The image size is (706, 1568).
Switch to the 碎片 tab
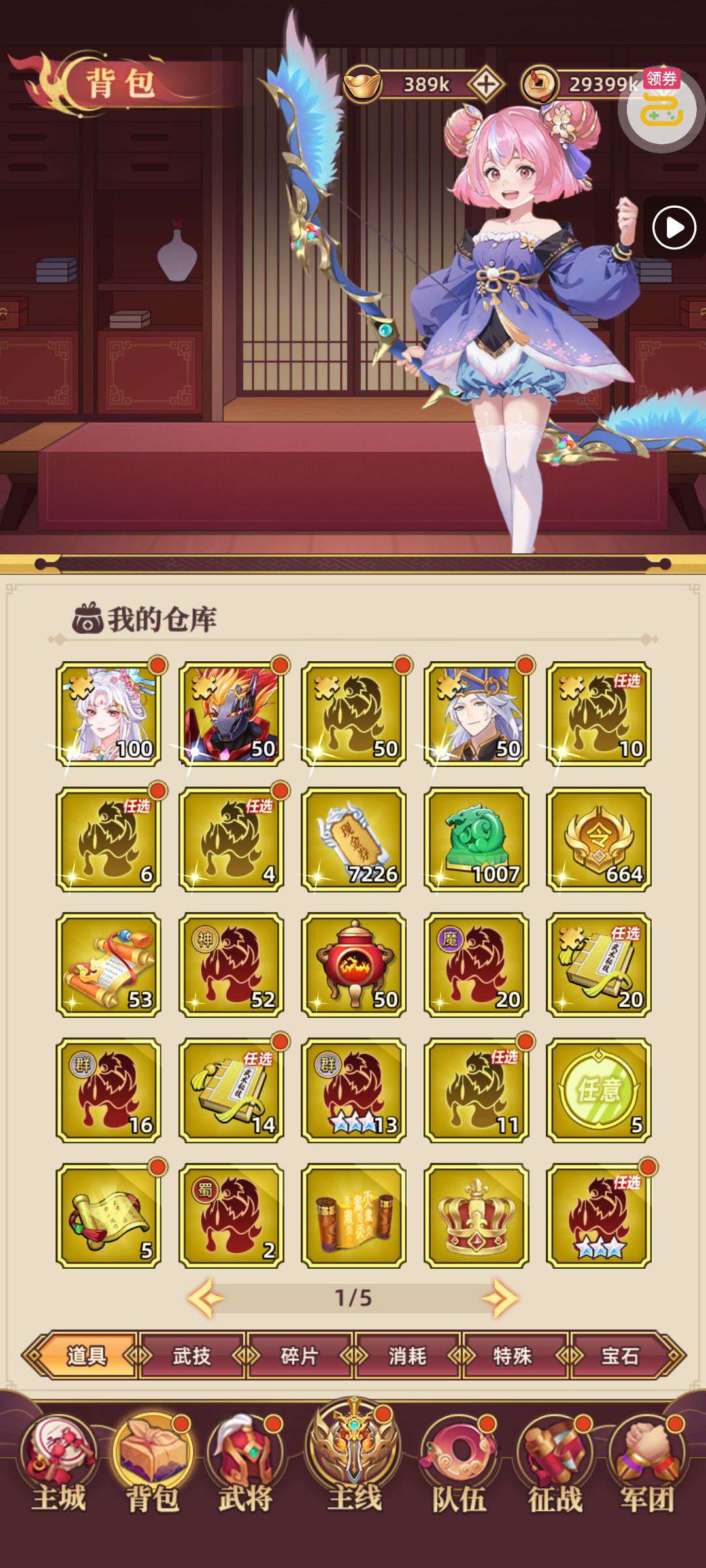(x=299, y=1356)
